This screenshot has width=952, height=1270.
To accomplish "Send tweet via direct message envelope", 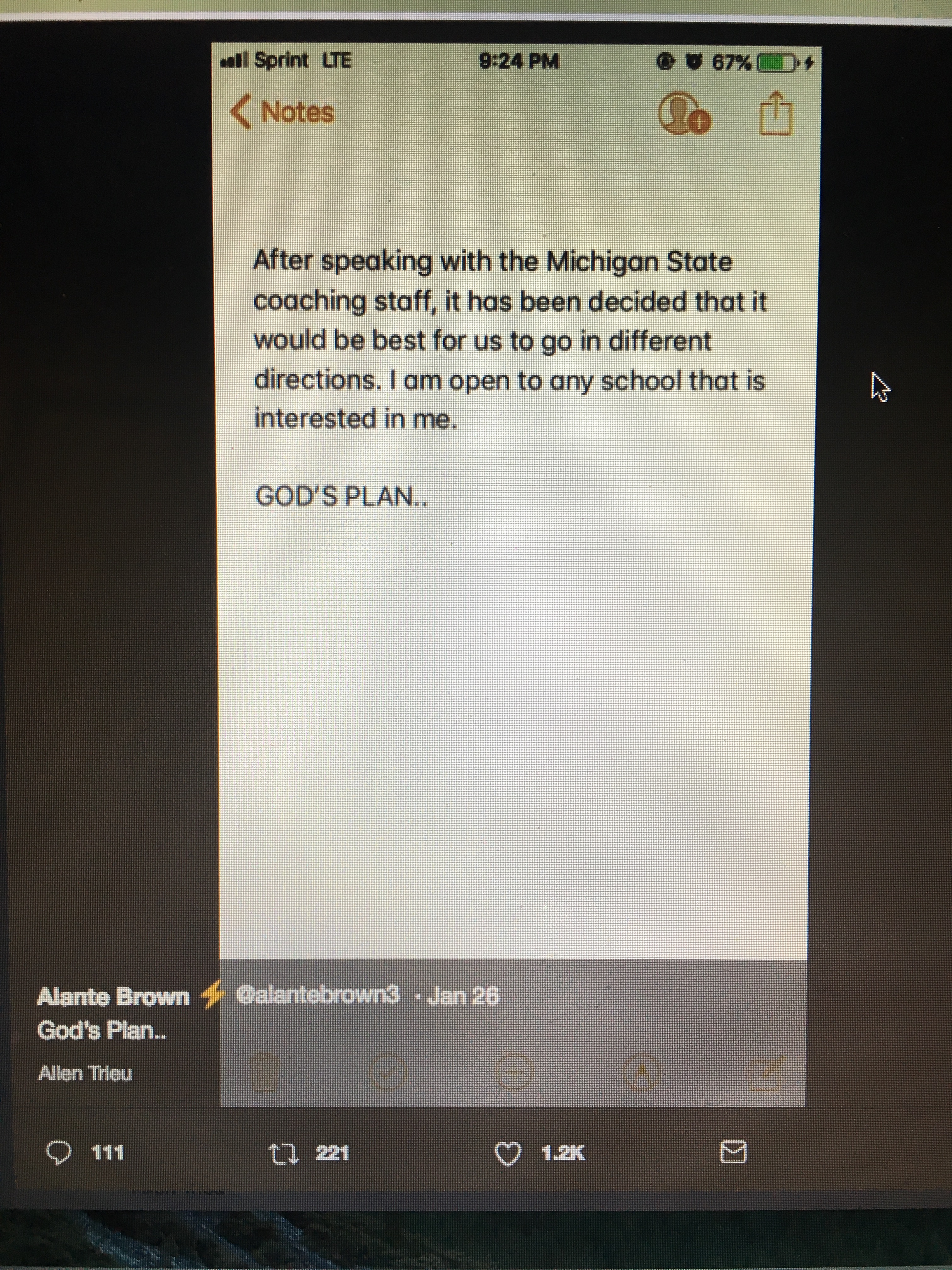I will tap(734, 1152).
